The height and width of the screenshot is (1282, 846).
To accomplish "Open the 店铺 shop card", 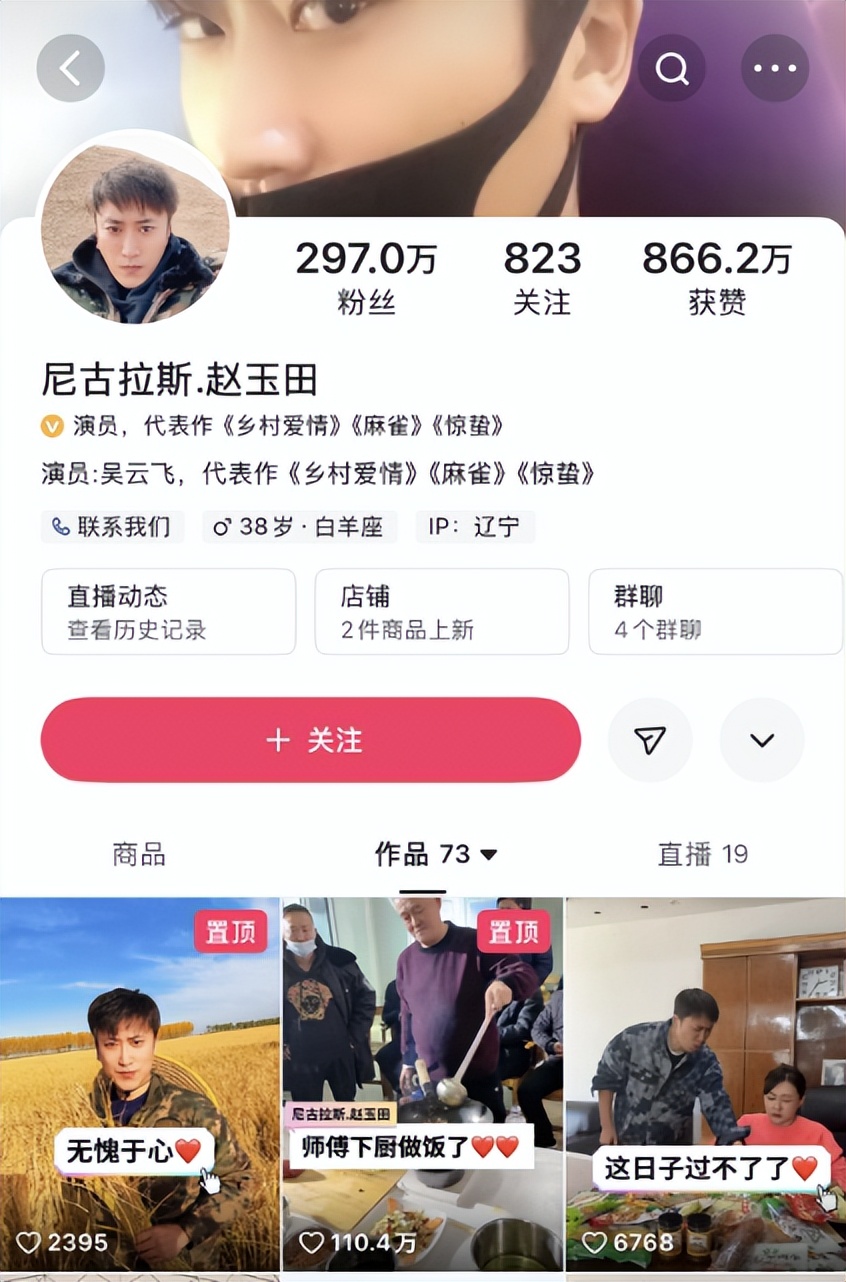I will click(441, 612).
